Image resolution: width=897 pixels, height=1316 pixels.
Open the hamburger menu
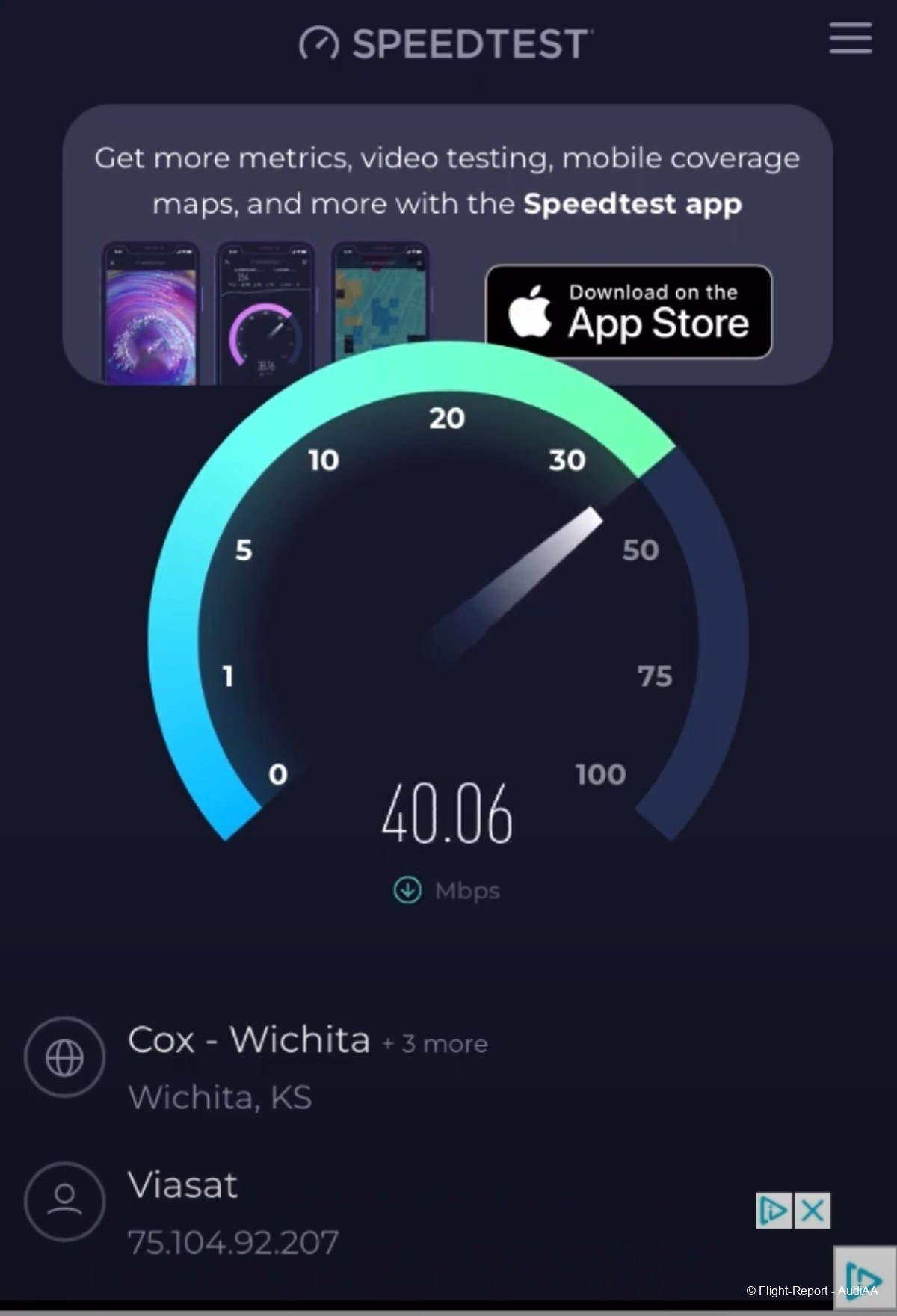pyautogui.click(x=850, y=38)
